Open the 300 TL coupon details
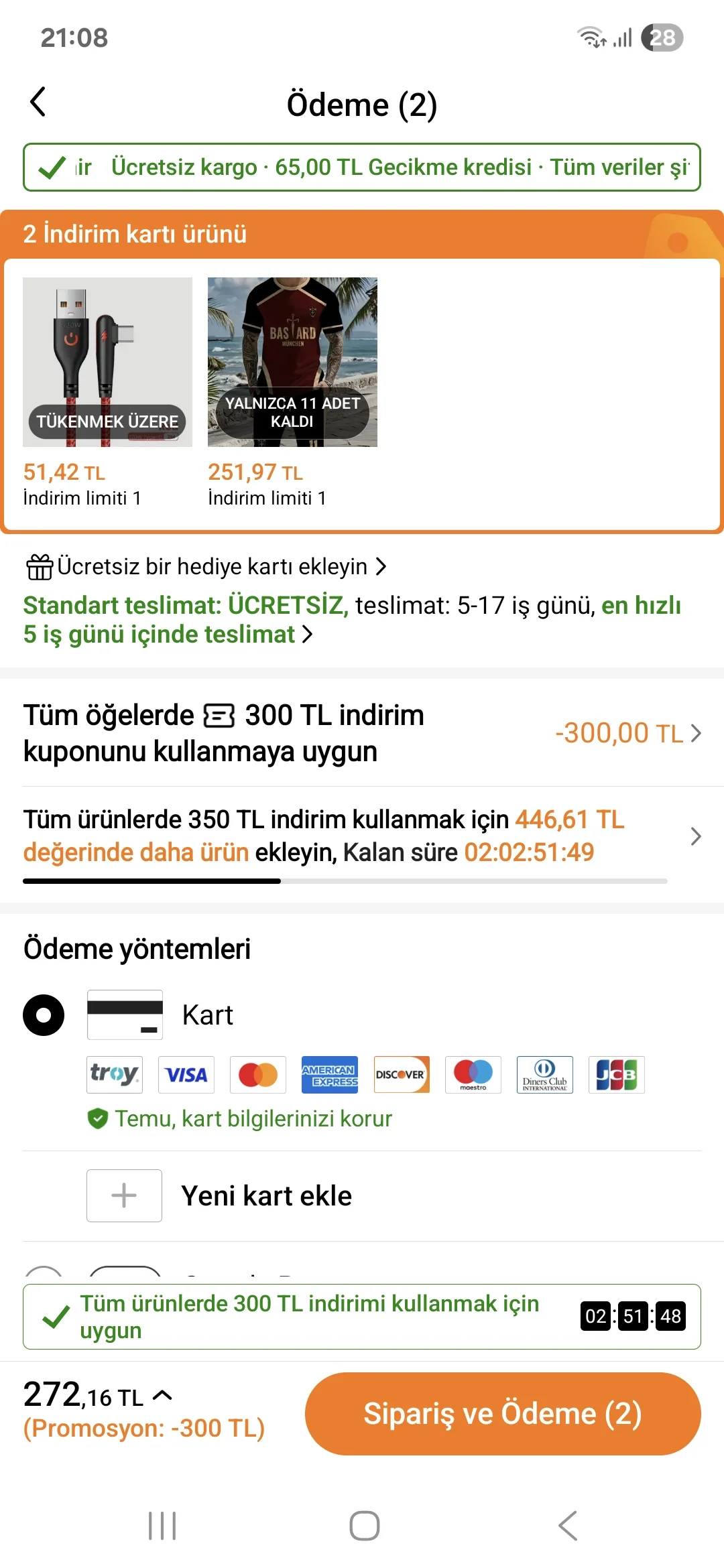This screenshot has width=724, height=1568. 627,734
